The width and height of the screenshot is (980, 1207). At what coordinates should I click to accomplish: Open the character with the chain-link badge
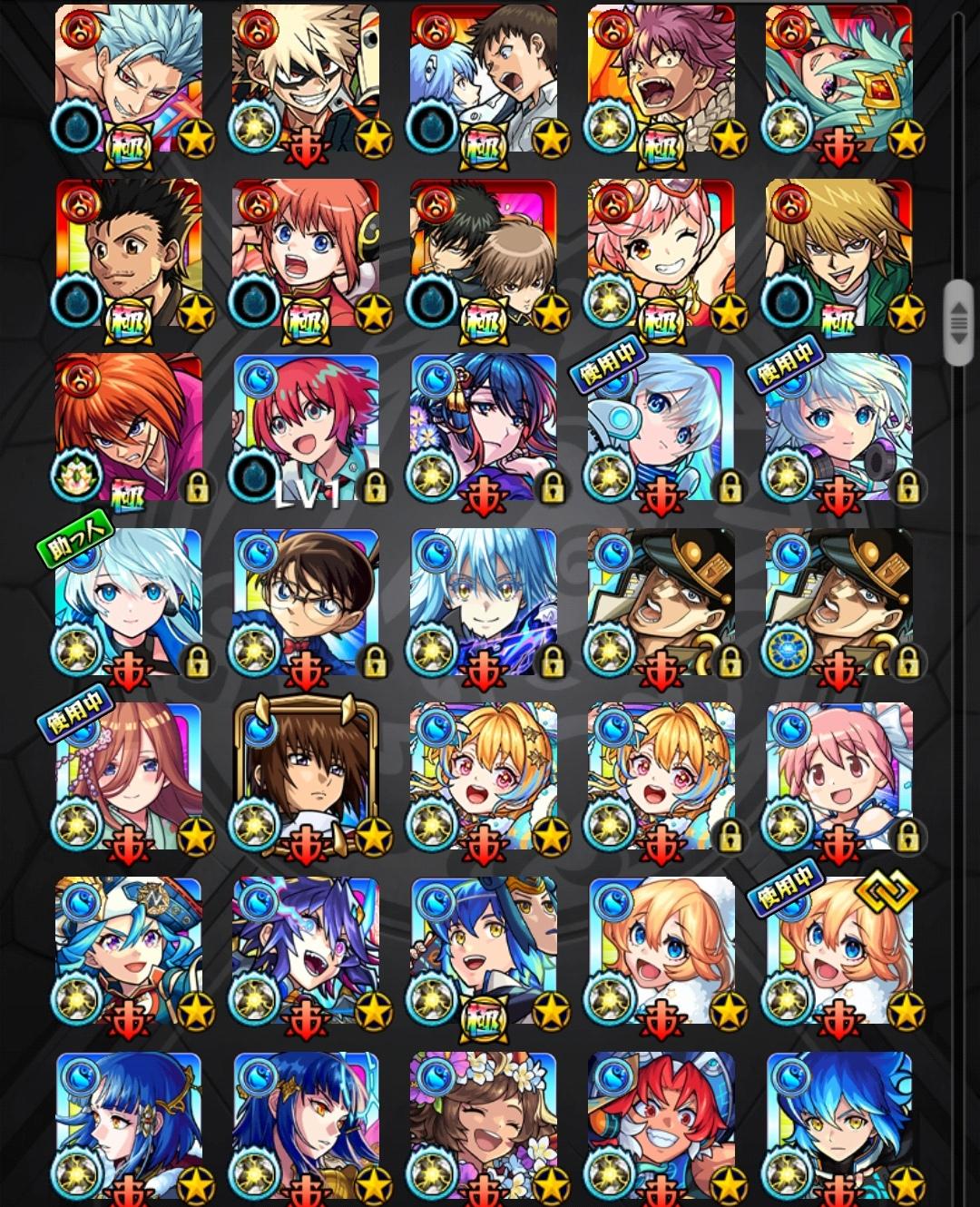838,951
